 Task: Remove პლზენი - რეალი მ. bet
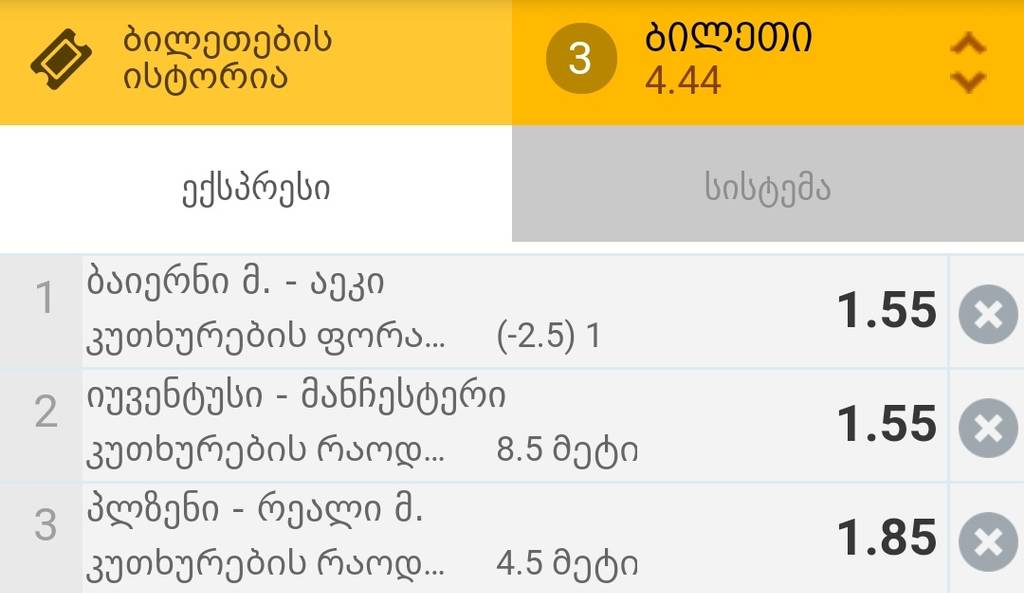coord(987,542)
